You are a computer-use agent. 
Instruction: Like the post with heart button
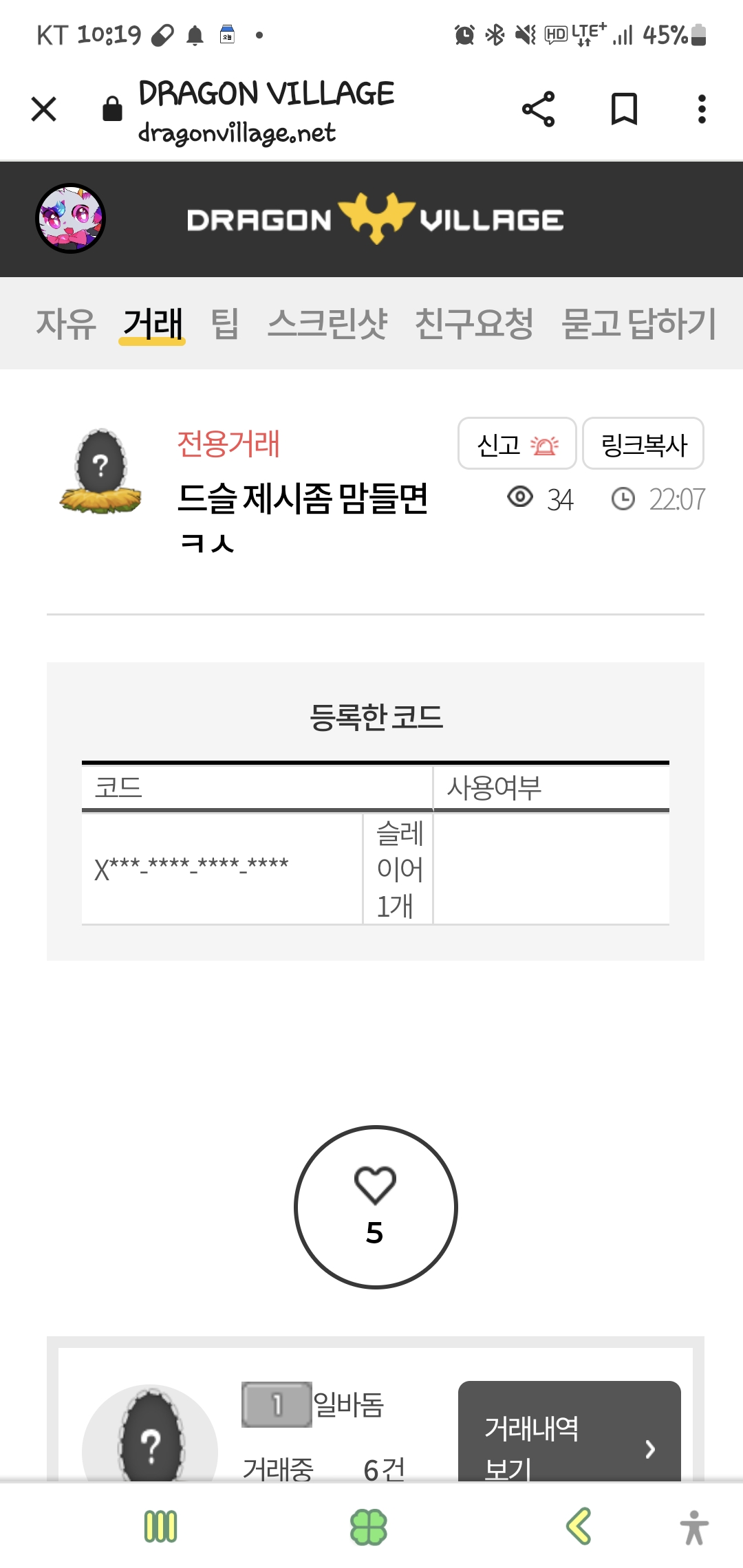coord(376,1207)
